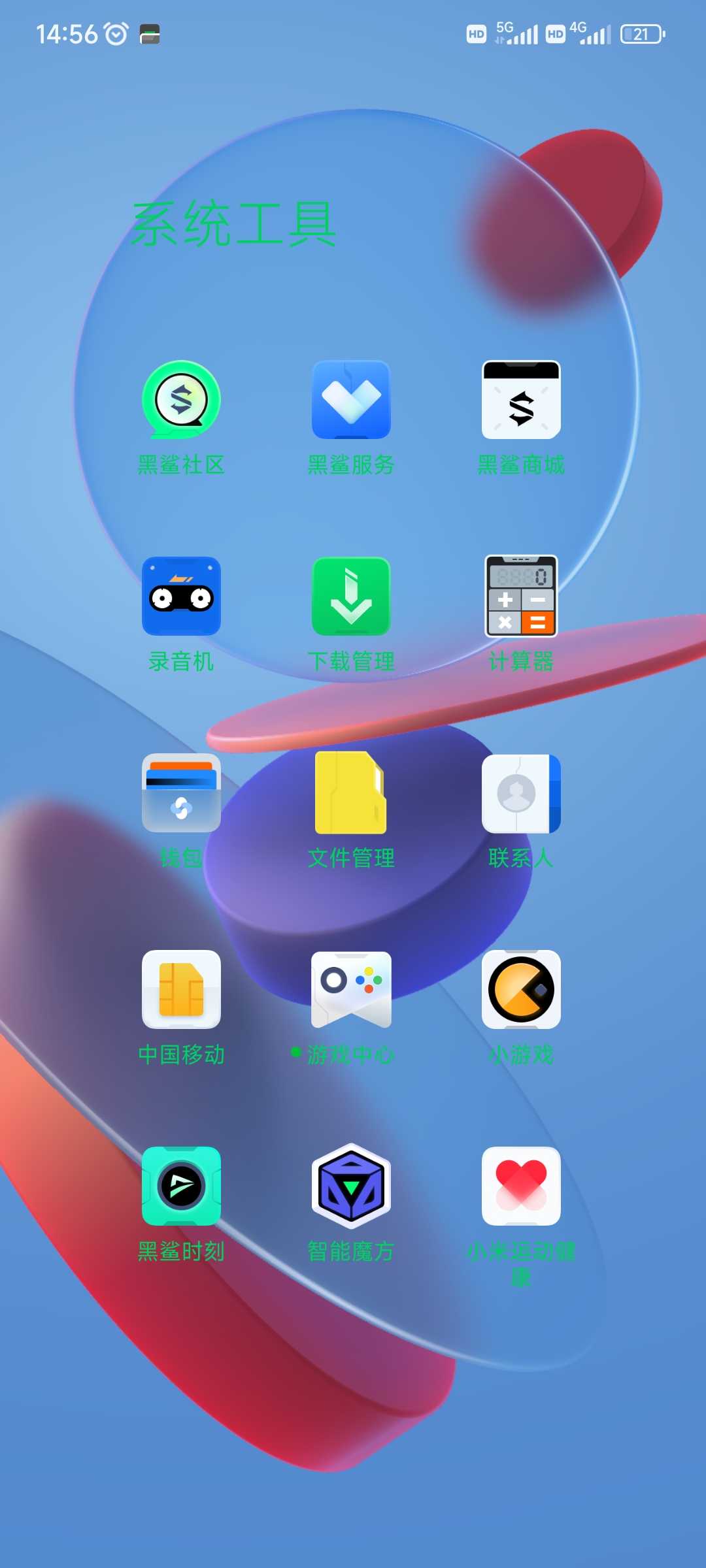Open 文件管理 file manager

coord(351,792)
